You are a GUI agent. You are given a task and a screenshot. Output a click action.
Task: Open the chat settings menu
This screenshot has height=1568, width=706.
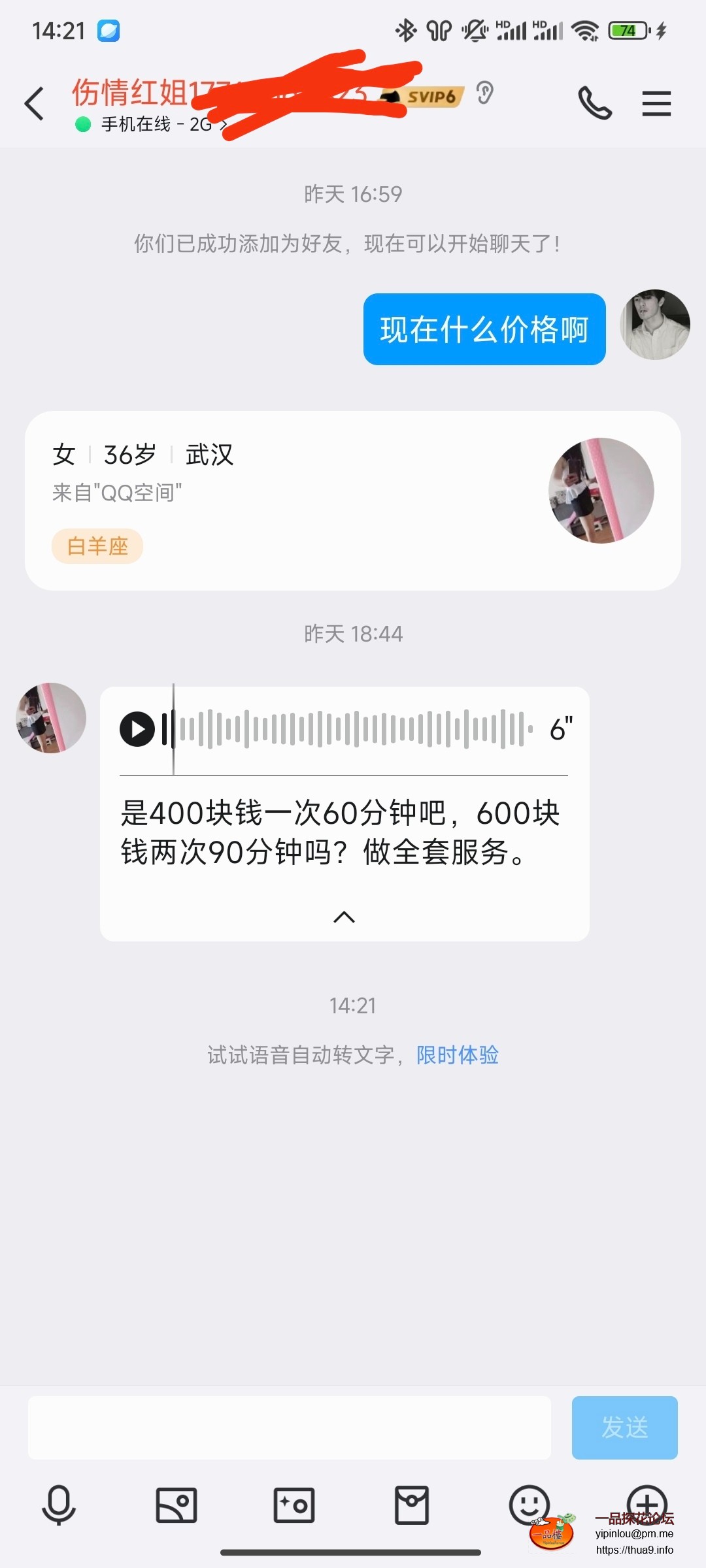click(656, 103)
